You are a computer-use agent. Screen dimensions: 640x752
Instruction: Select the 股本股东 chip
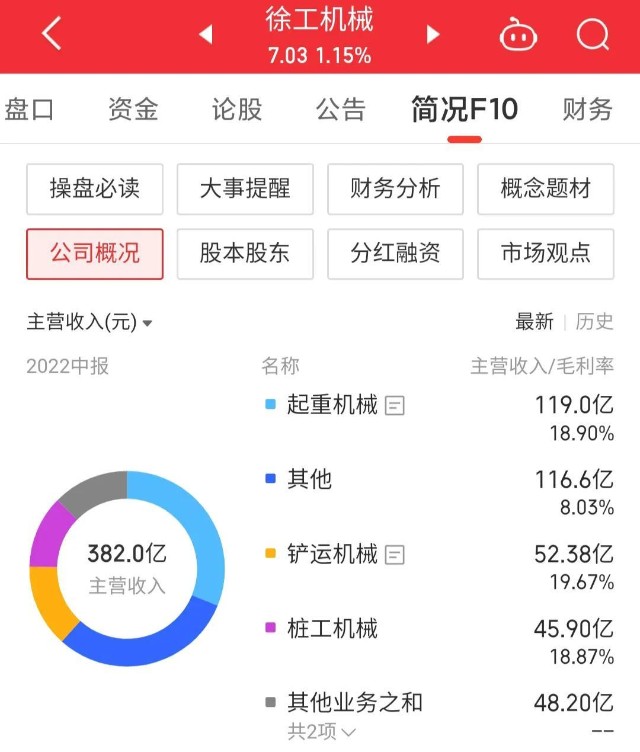245,254
